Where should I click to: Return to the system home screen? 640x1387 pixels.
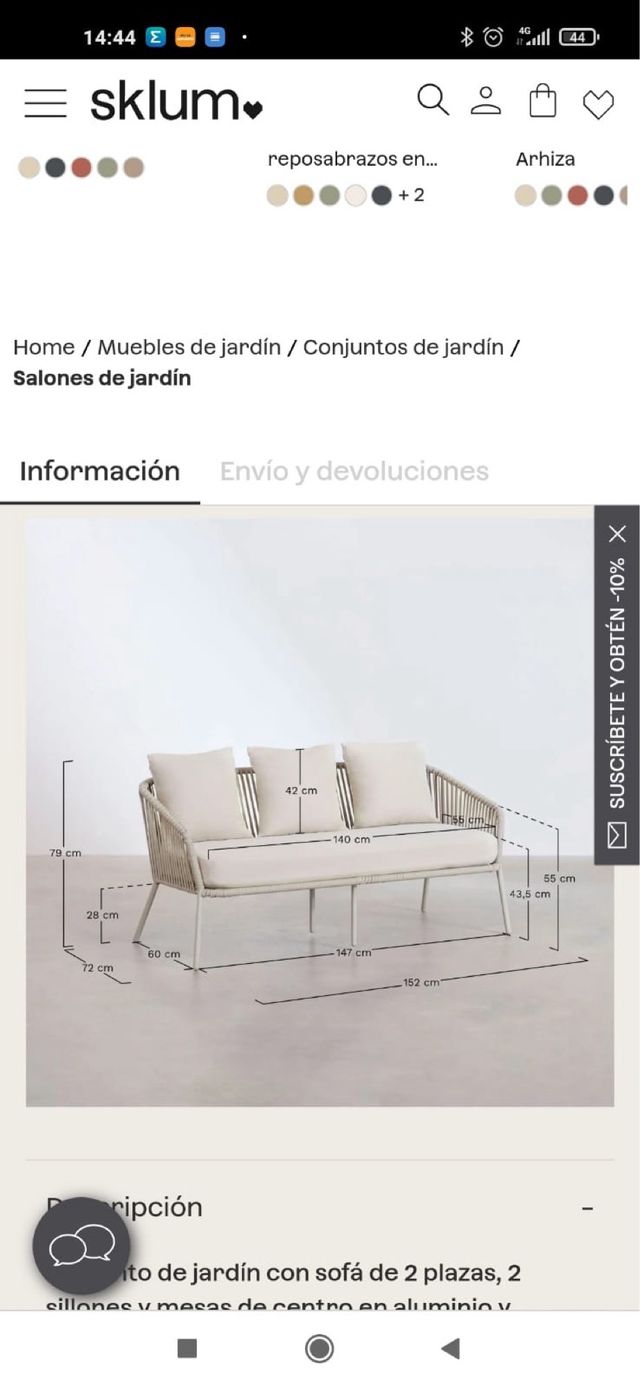click(320, 1348)
